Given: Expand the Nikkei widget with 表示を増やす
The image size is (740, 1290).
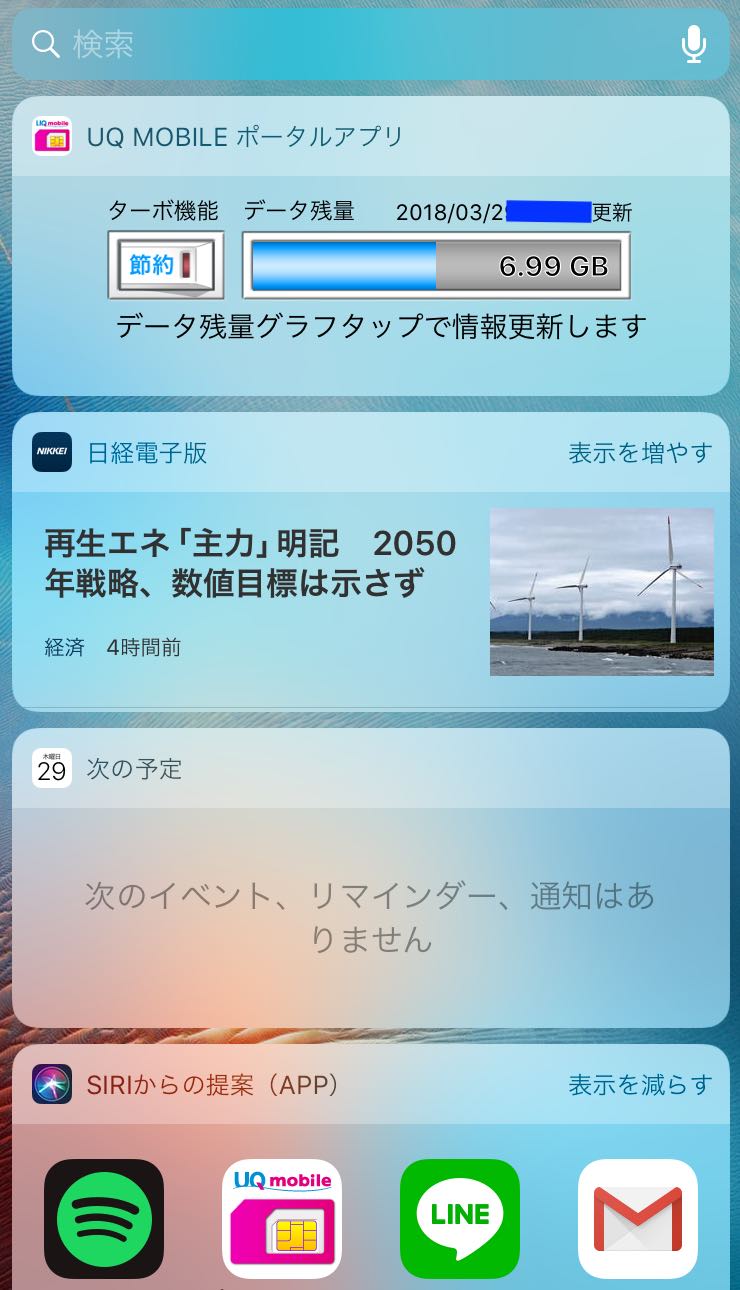Looking at the screenshot, I should point(640,452).
